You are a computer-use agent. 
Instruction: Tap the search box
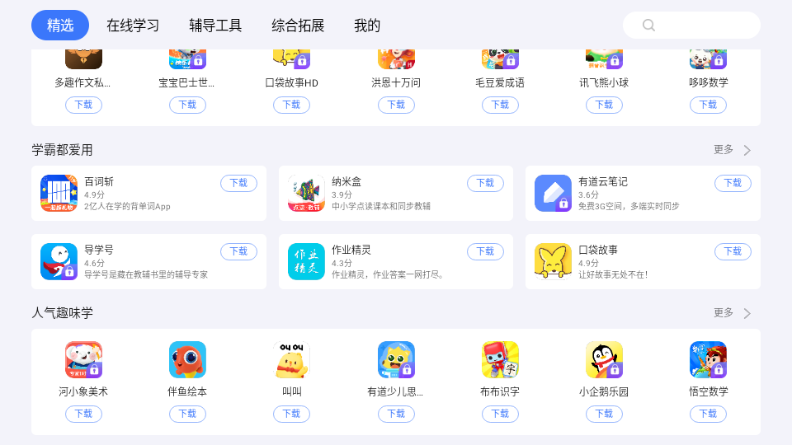point(691,25)
